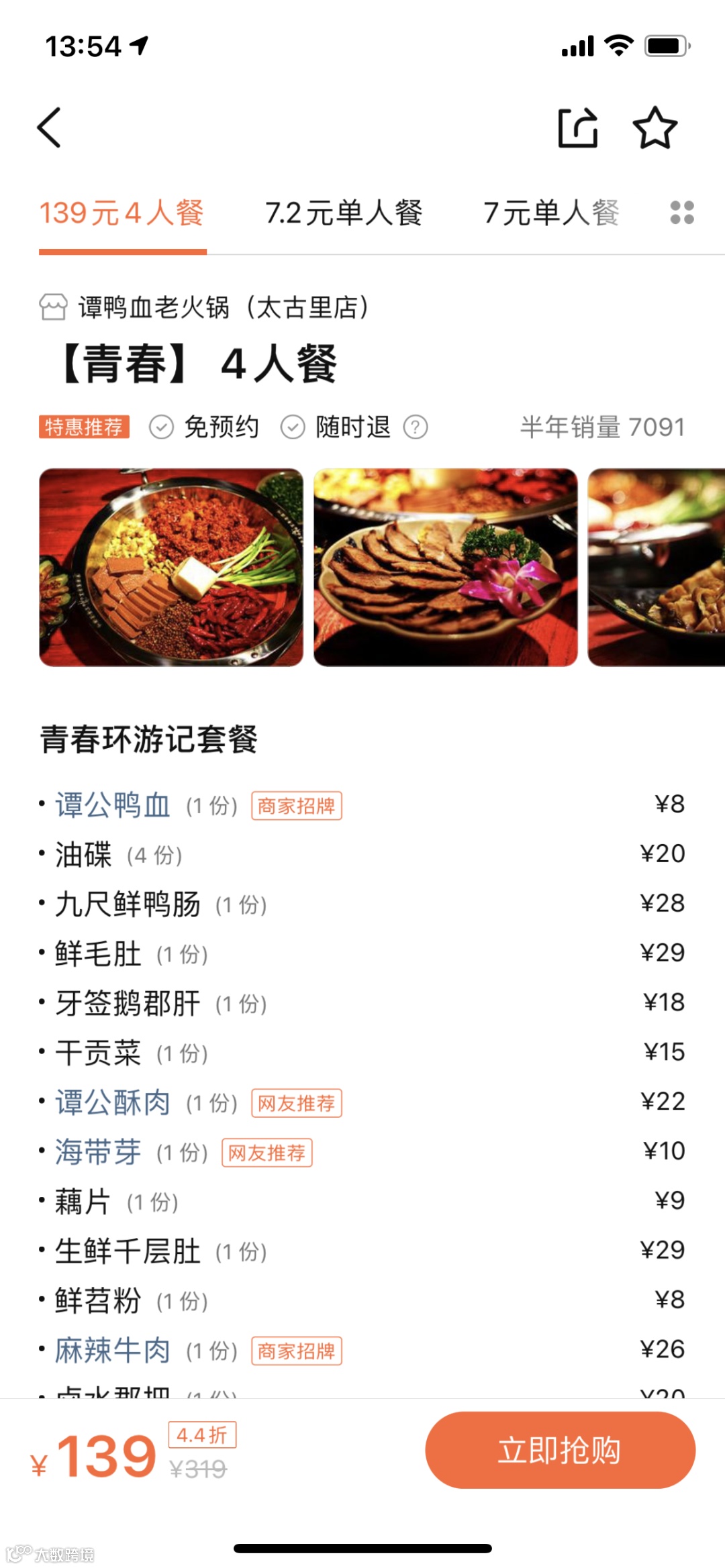Go back to the previous page
The width and height of the screenshot is (725, 1568).
pyautogui.click(x=49, y=127)
